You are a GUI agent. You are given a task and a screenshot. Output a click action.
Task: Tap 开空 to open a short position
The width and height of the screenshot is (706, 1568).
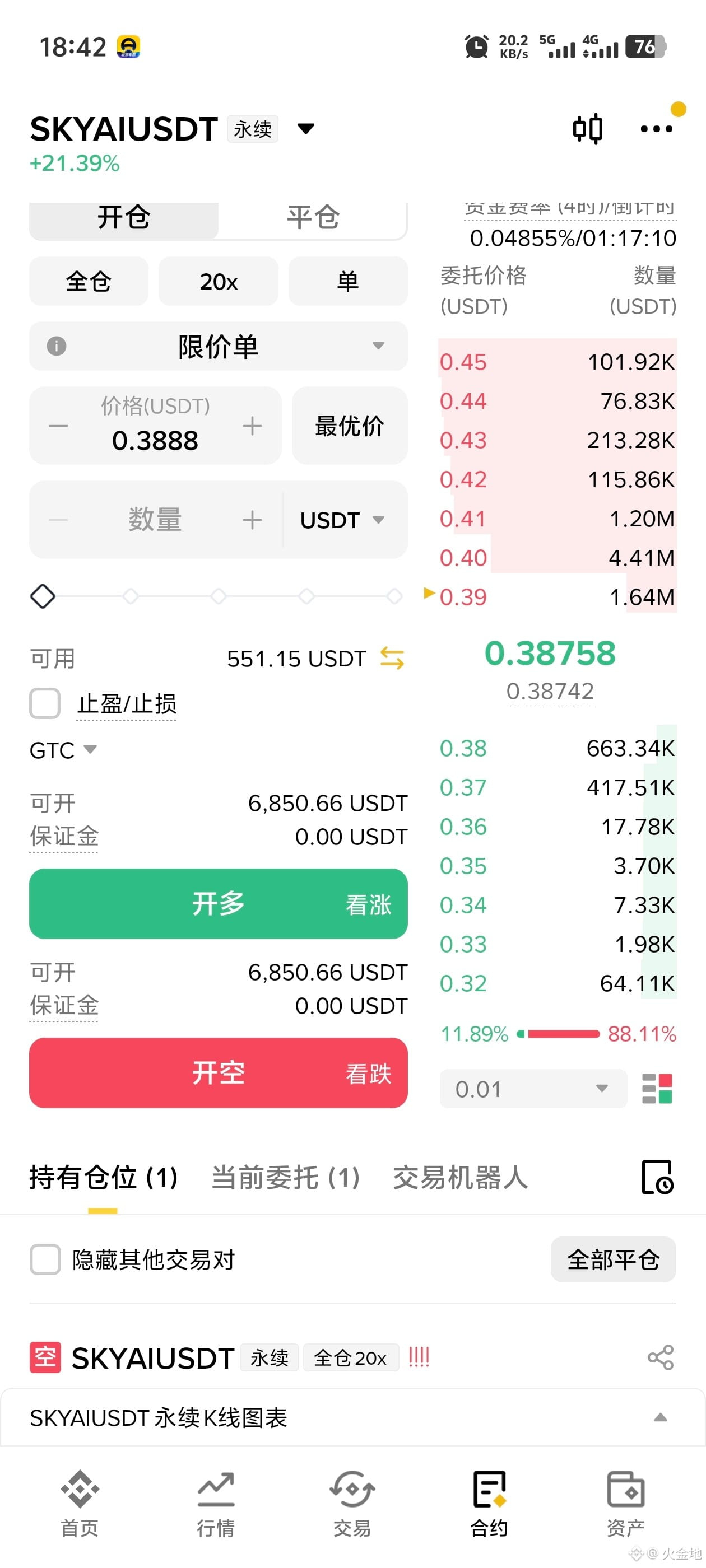click(218, 1072)
